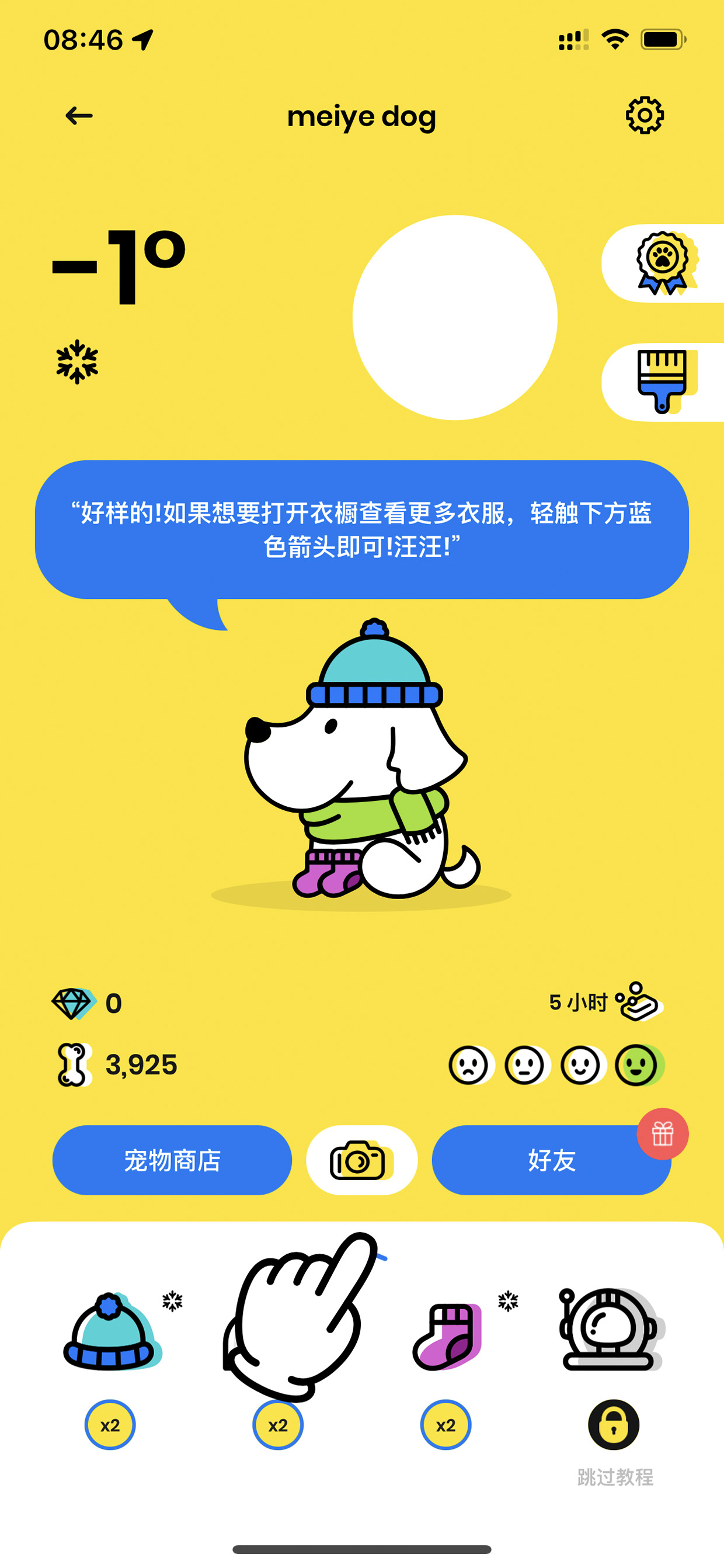Viewport: 724px width, 1568px height.
Task: Open the paint brush customization tab
Action: point(663,382)
